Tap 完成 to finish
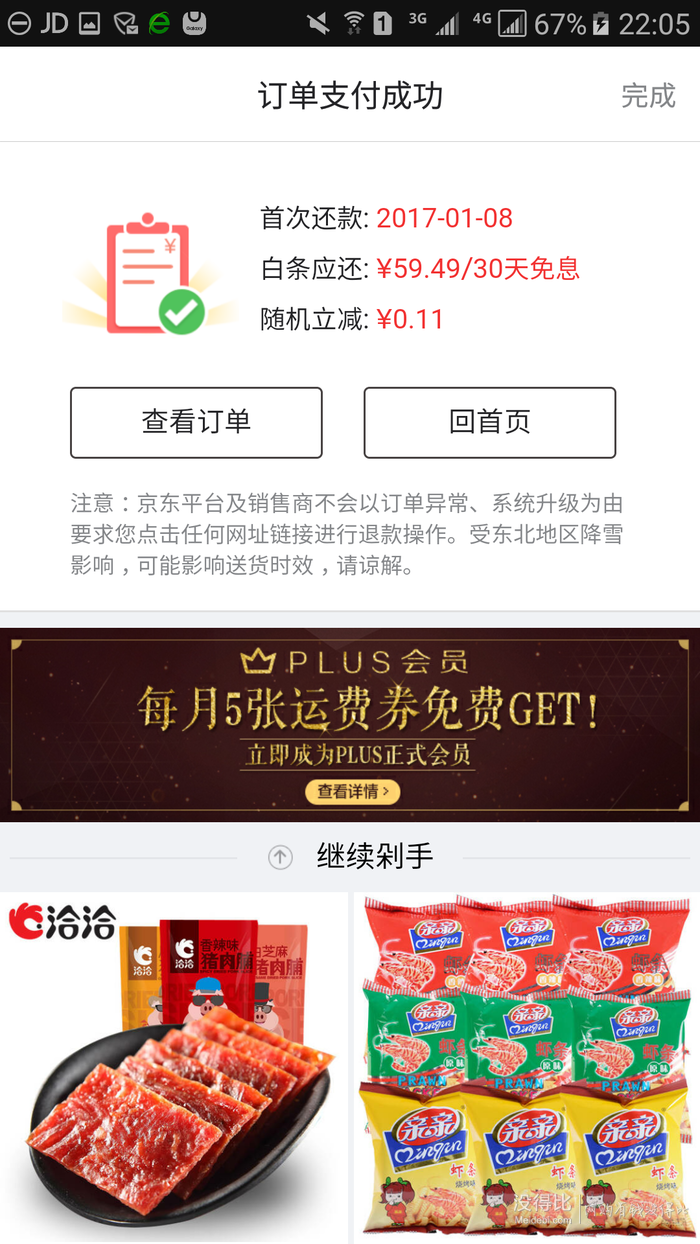700x1244 pixels. 648,96
